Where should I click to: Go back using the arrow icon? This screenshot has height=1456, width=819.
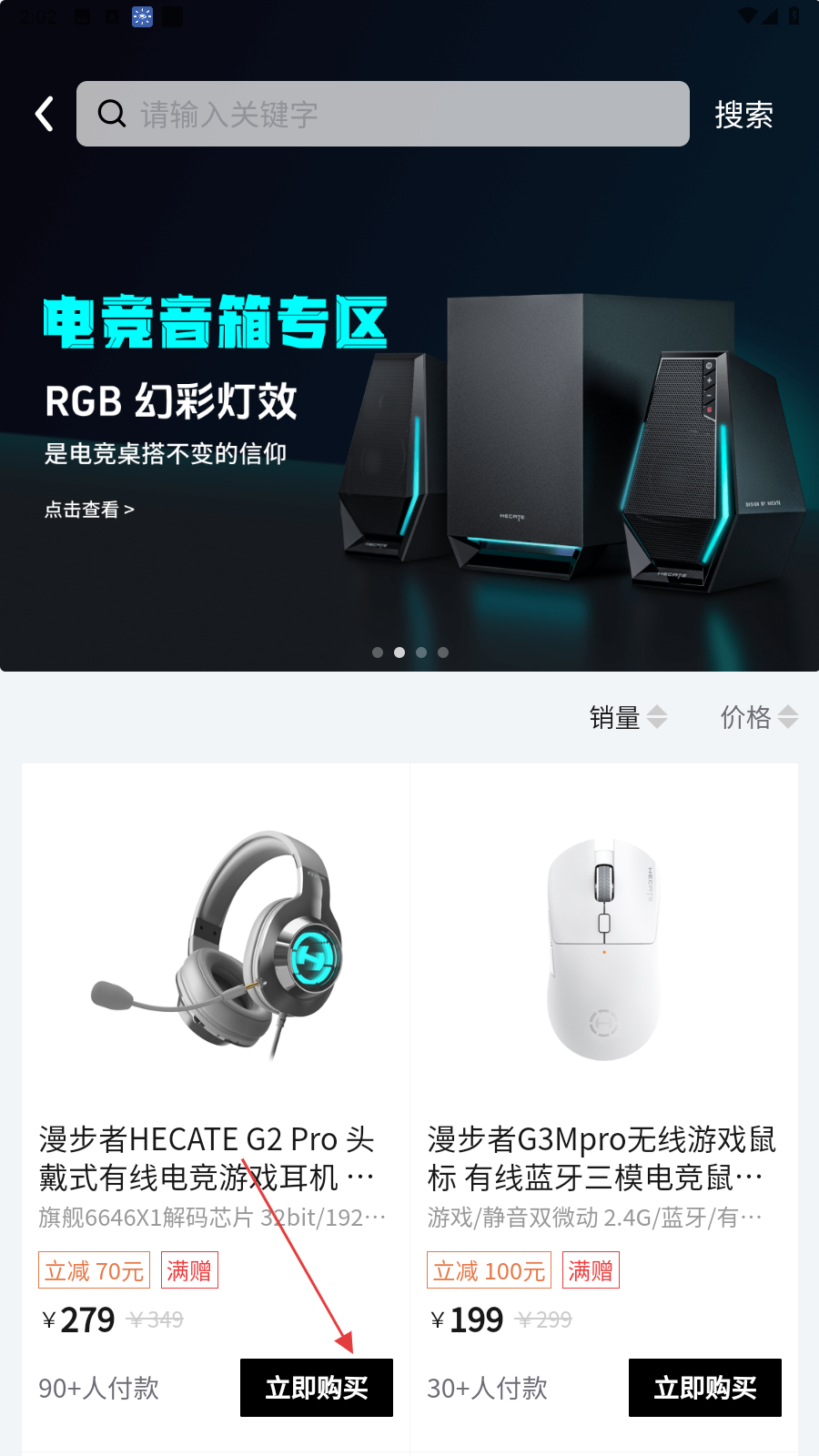click(x=44, y=114)
